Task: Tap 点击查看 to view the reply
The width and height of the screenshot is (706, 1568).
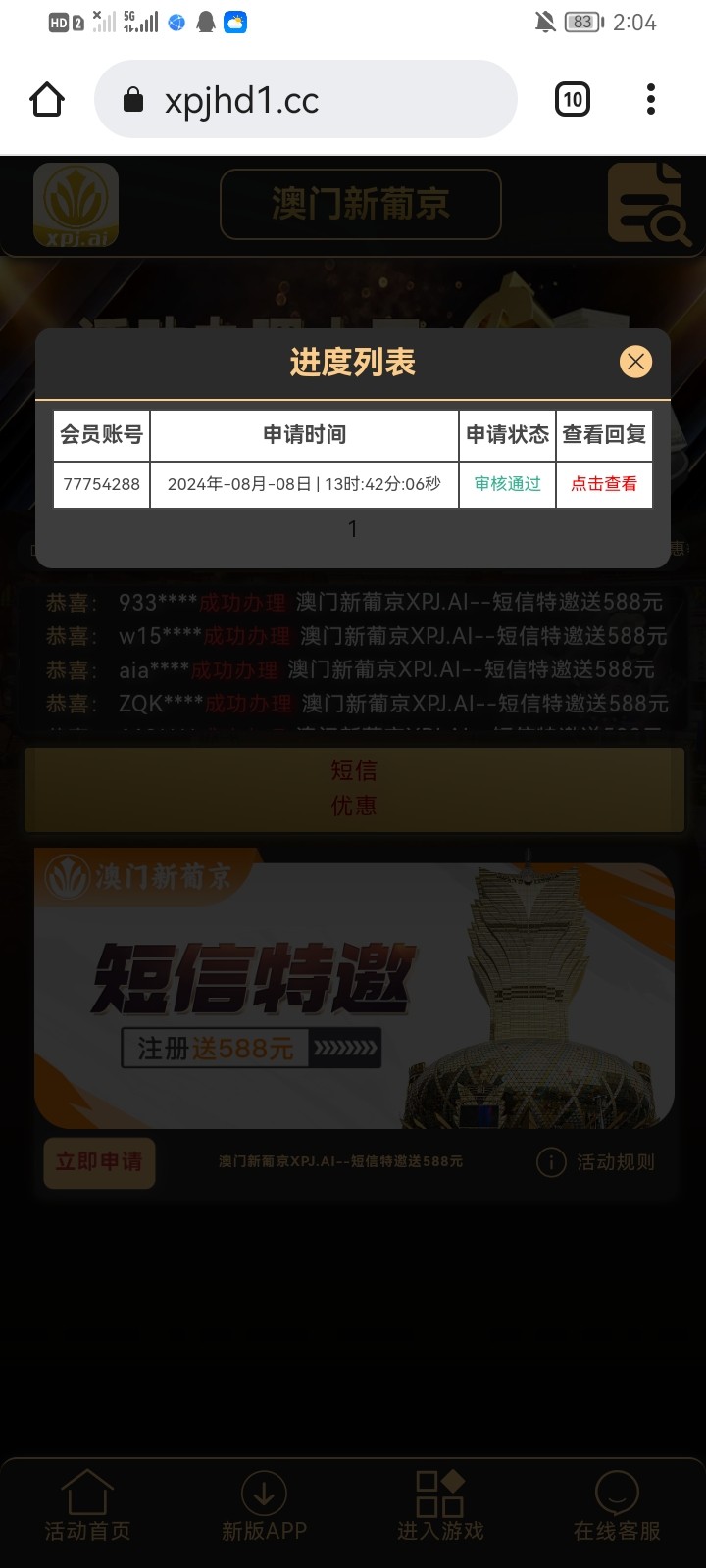Action: [604, 484]
